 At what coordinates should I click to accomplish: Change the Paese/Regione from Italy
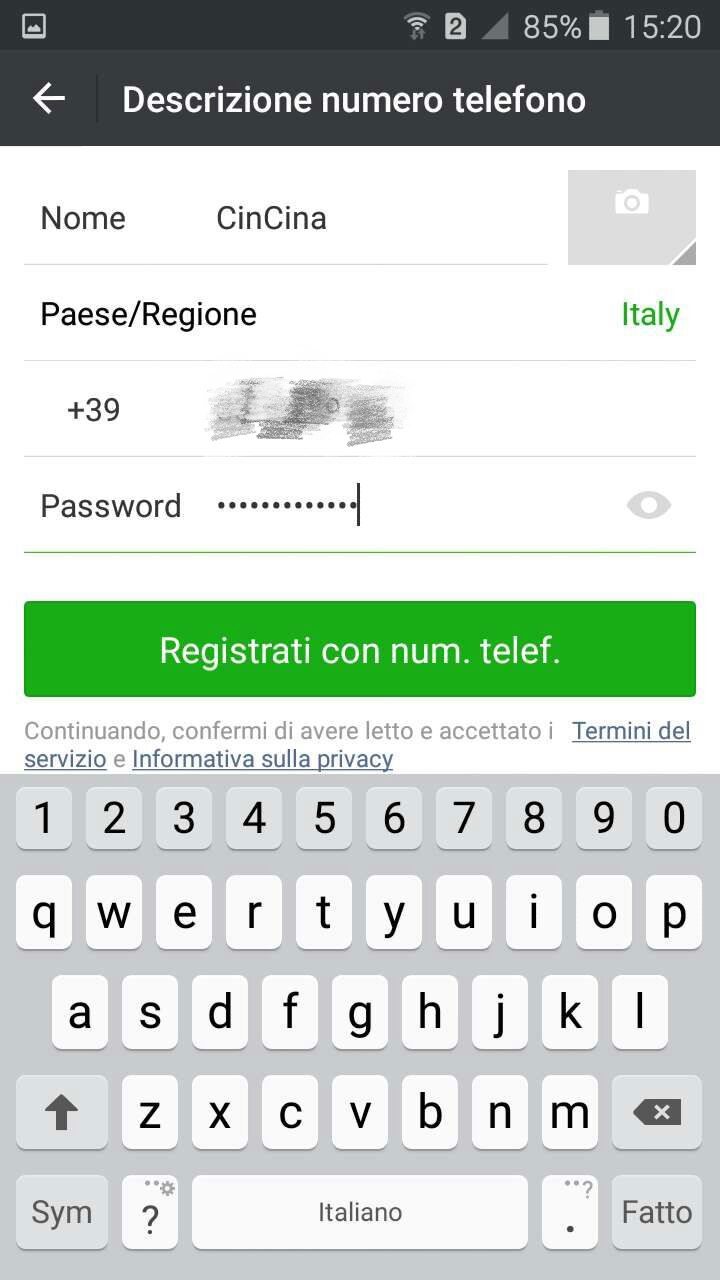(650, 314)
